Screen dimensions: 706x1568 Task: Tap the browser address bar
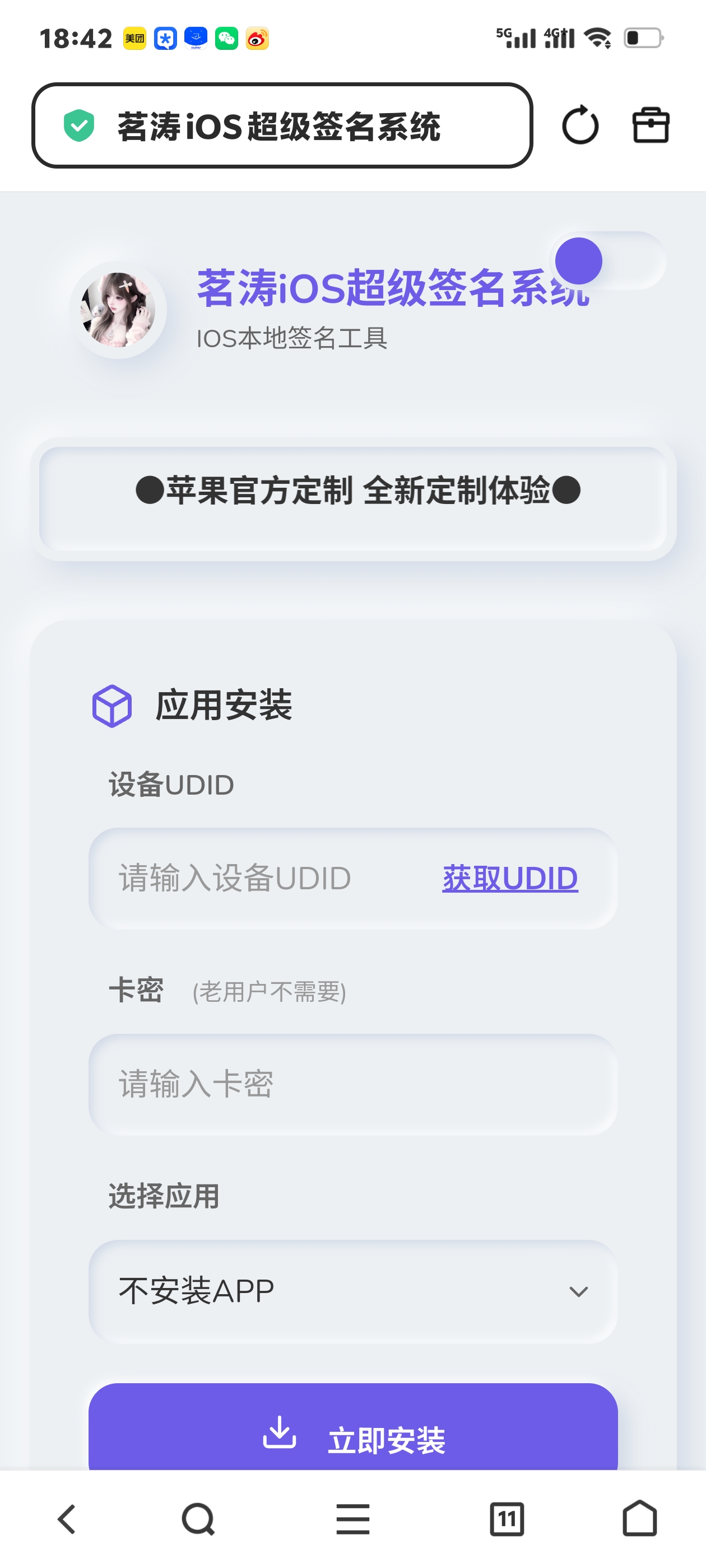tap(281, 126)
